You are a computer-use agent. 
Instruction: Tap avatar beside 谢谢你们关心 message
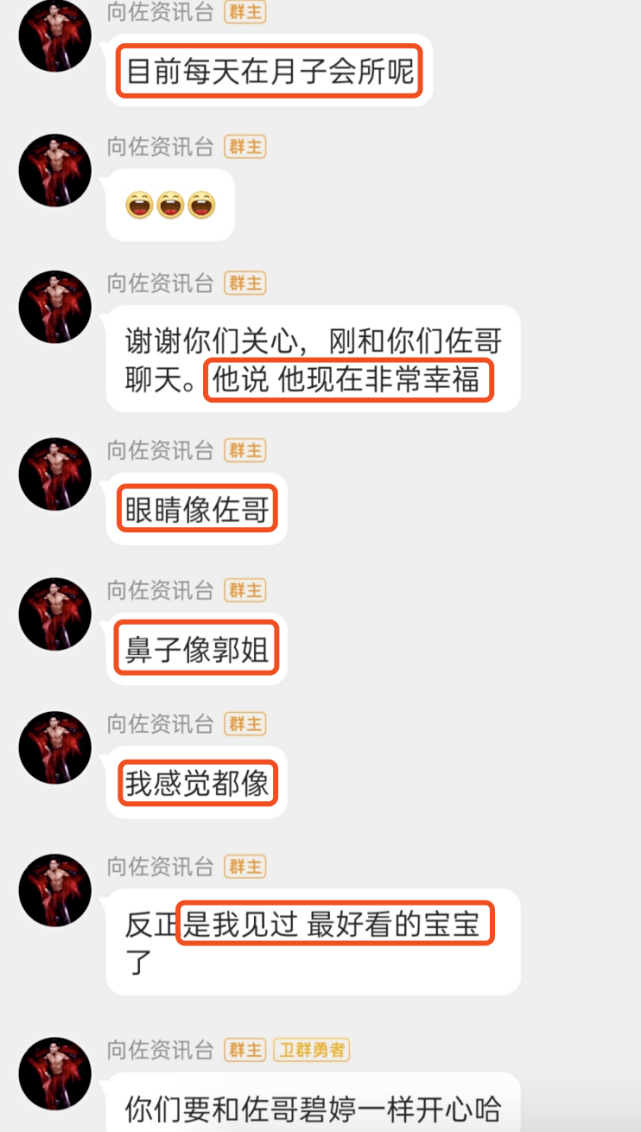[55, 307]
